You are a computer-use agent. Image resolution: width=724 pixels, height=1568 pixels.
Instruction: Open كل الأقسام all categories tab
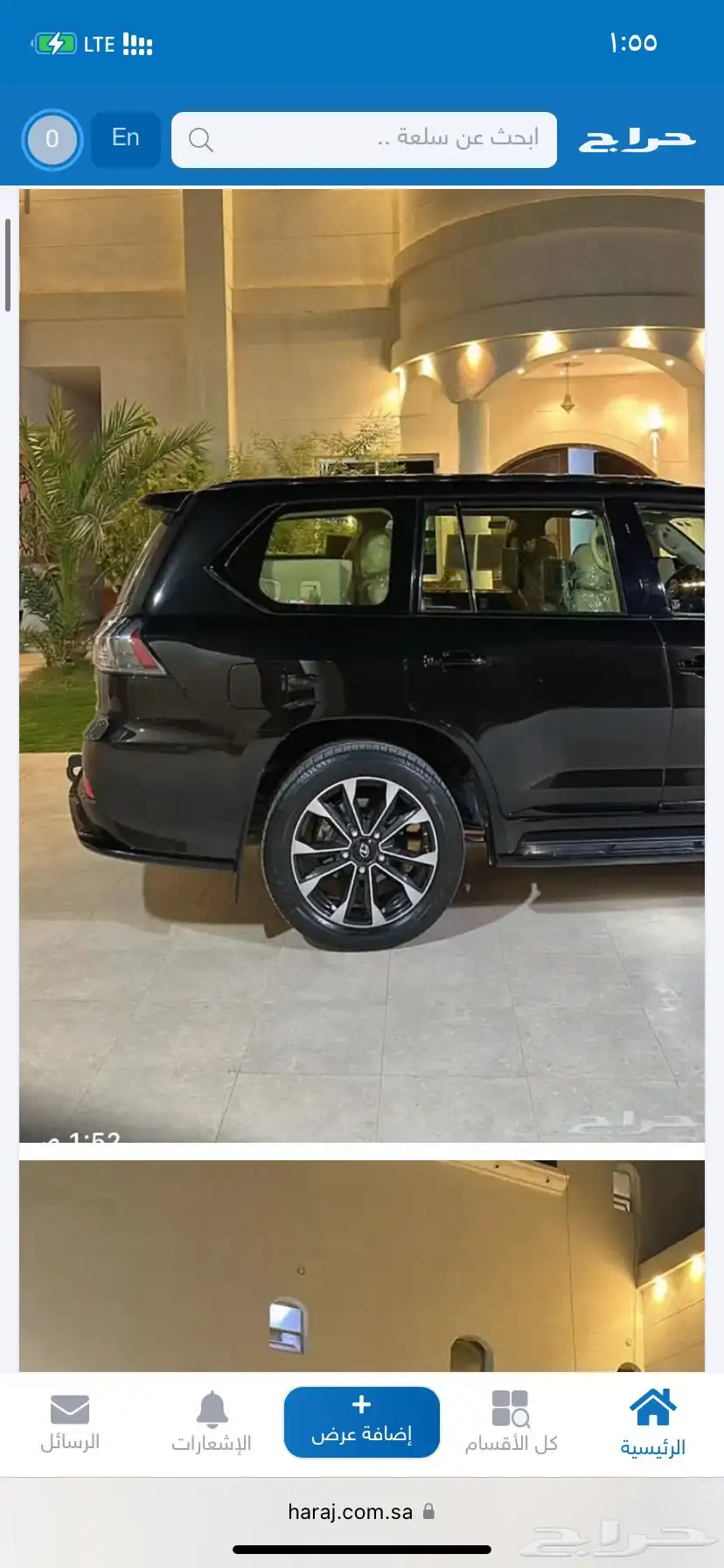tap(511, 1422)
